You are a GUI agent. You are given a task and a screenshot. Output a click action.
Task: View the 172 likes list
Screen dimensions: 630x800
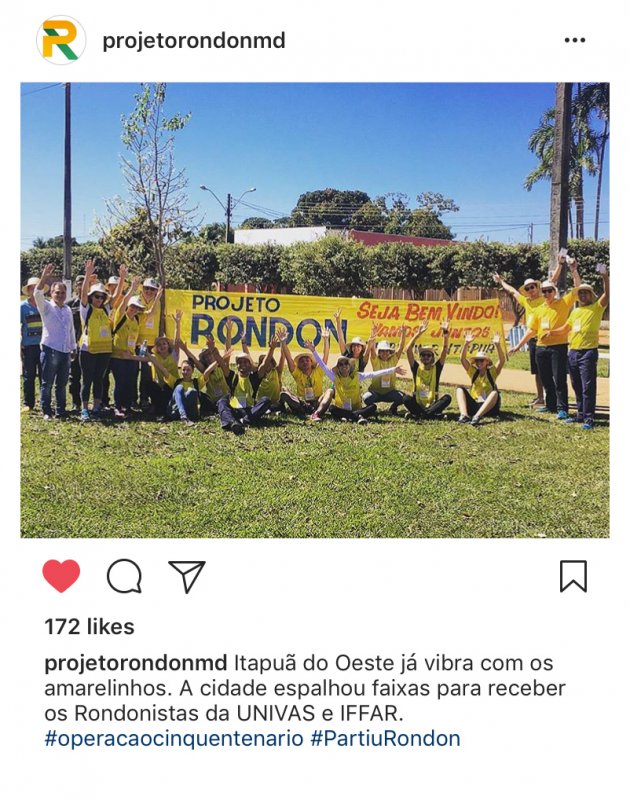pyautogui.click(x=89, y=627)
